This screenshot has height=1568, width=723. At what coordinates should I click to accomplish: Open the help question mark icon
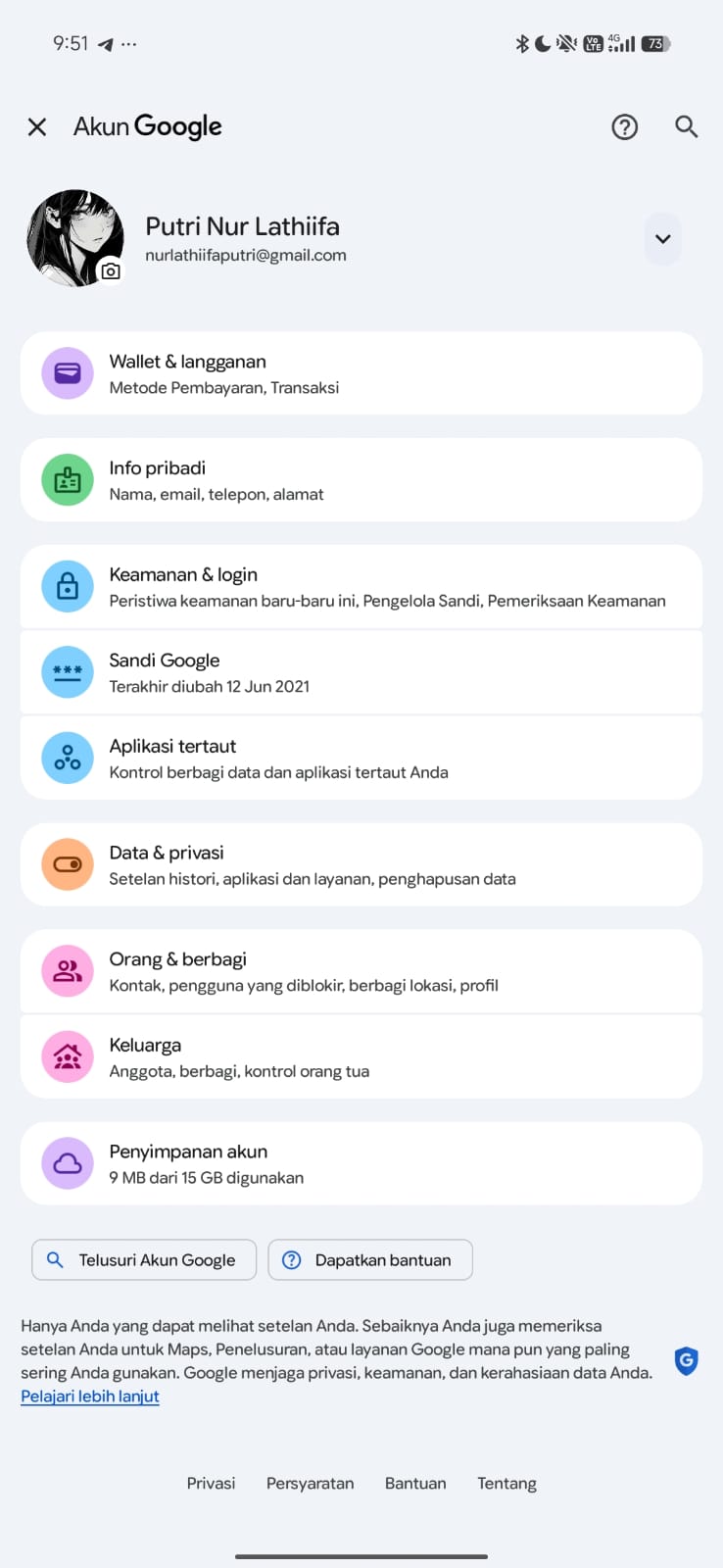[625, 127]
